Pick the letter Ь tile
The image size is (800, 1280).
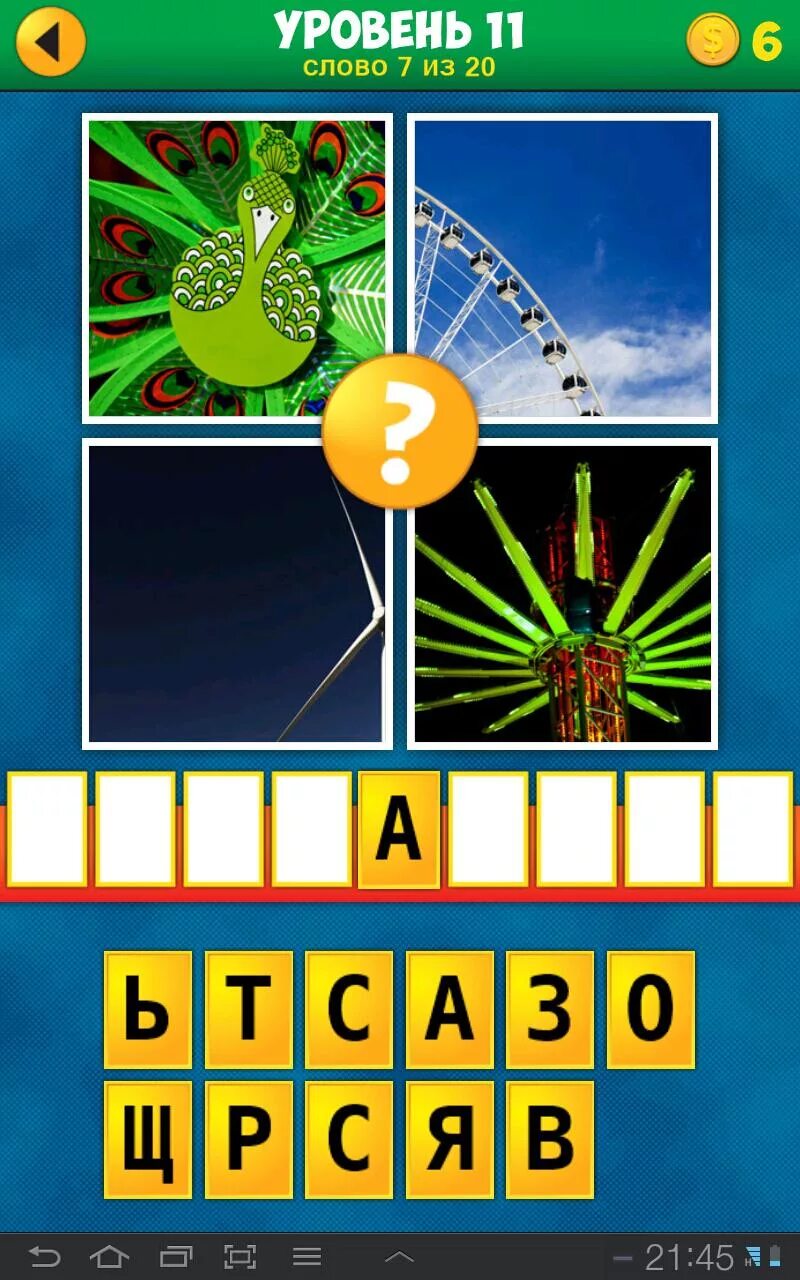point(148,1009)
